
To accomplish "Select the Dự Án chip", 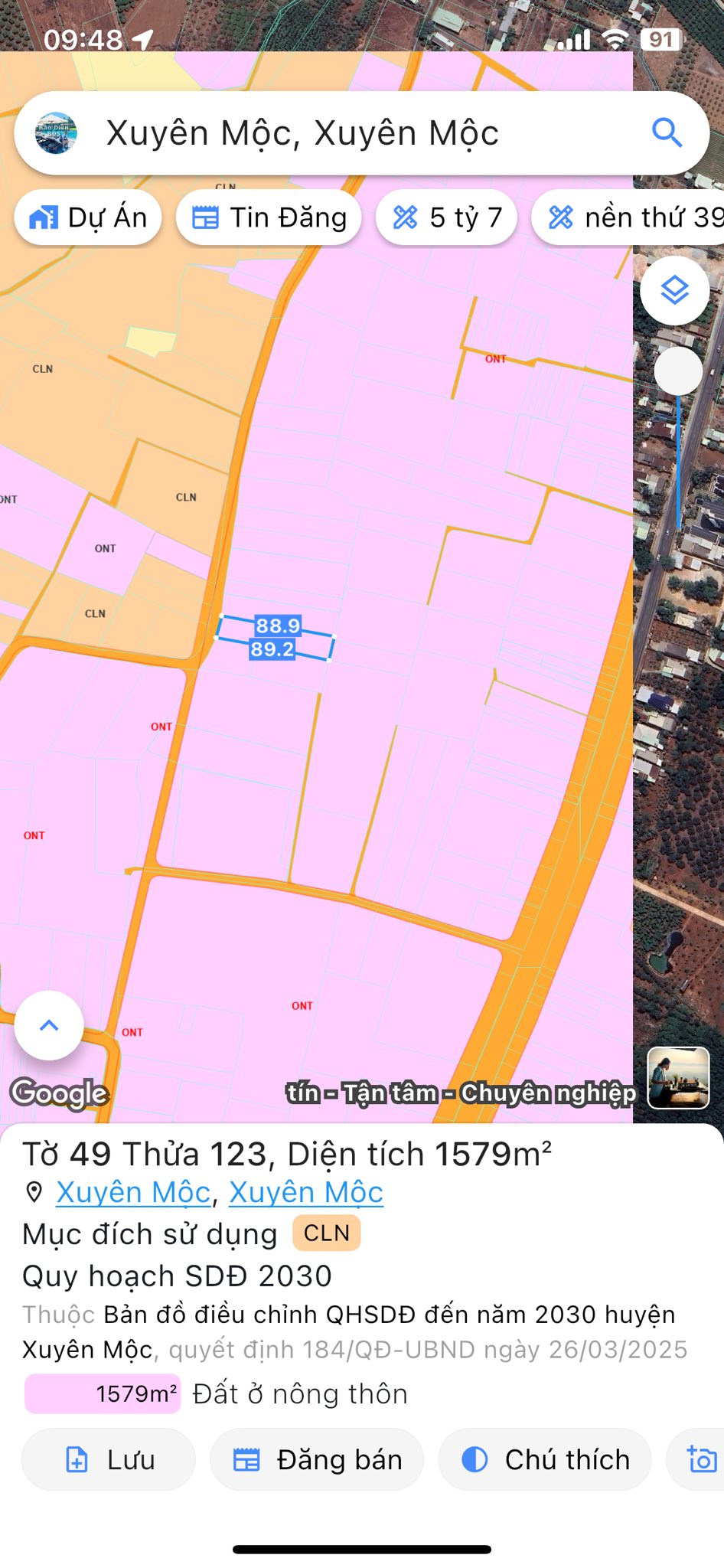I will [x=88, y=218].
